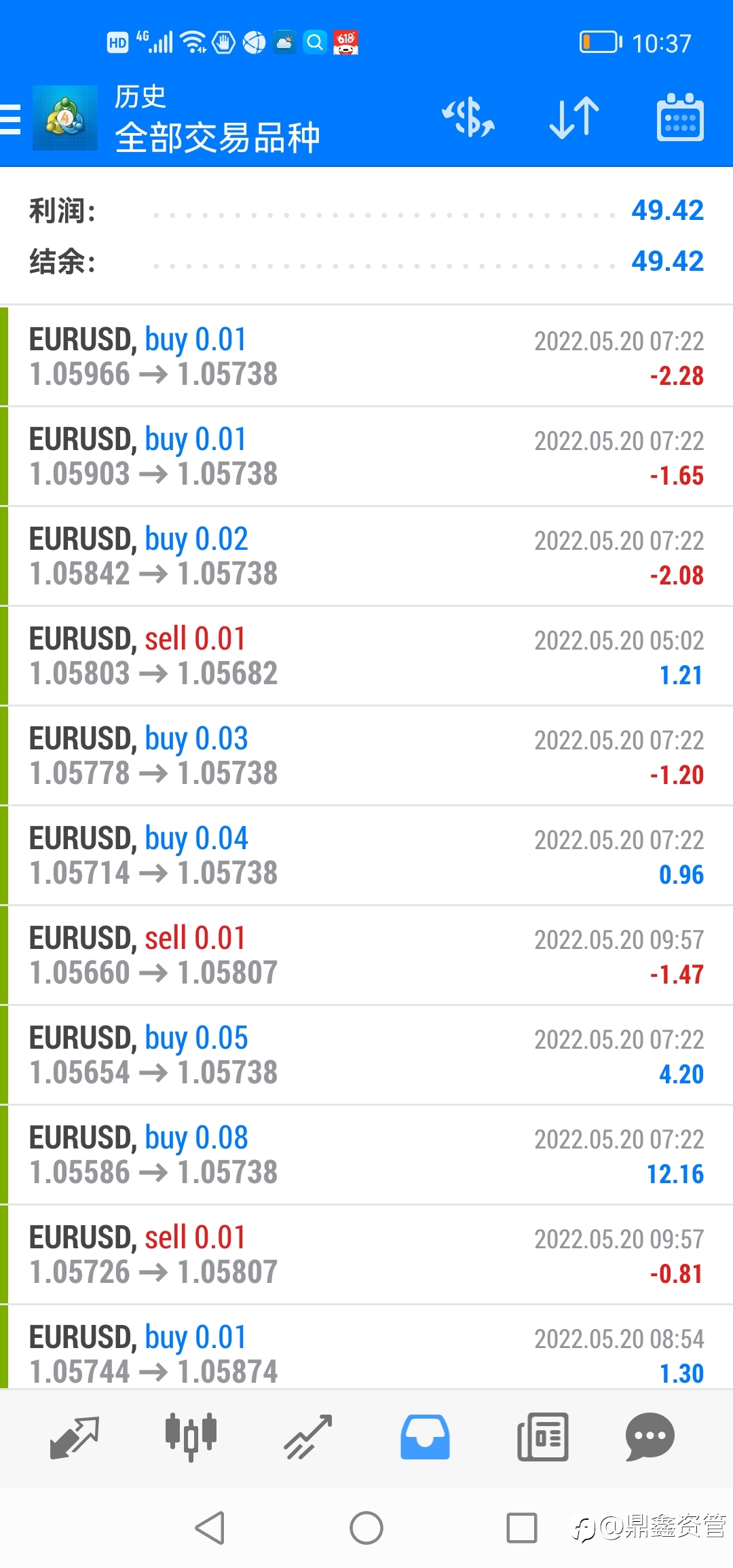Open EURUSD buy 0.02 trade with -2.08
Image resolution: width=733 pixels, height=1568 pixels.
click(x=366, y=557)
